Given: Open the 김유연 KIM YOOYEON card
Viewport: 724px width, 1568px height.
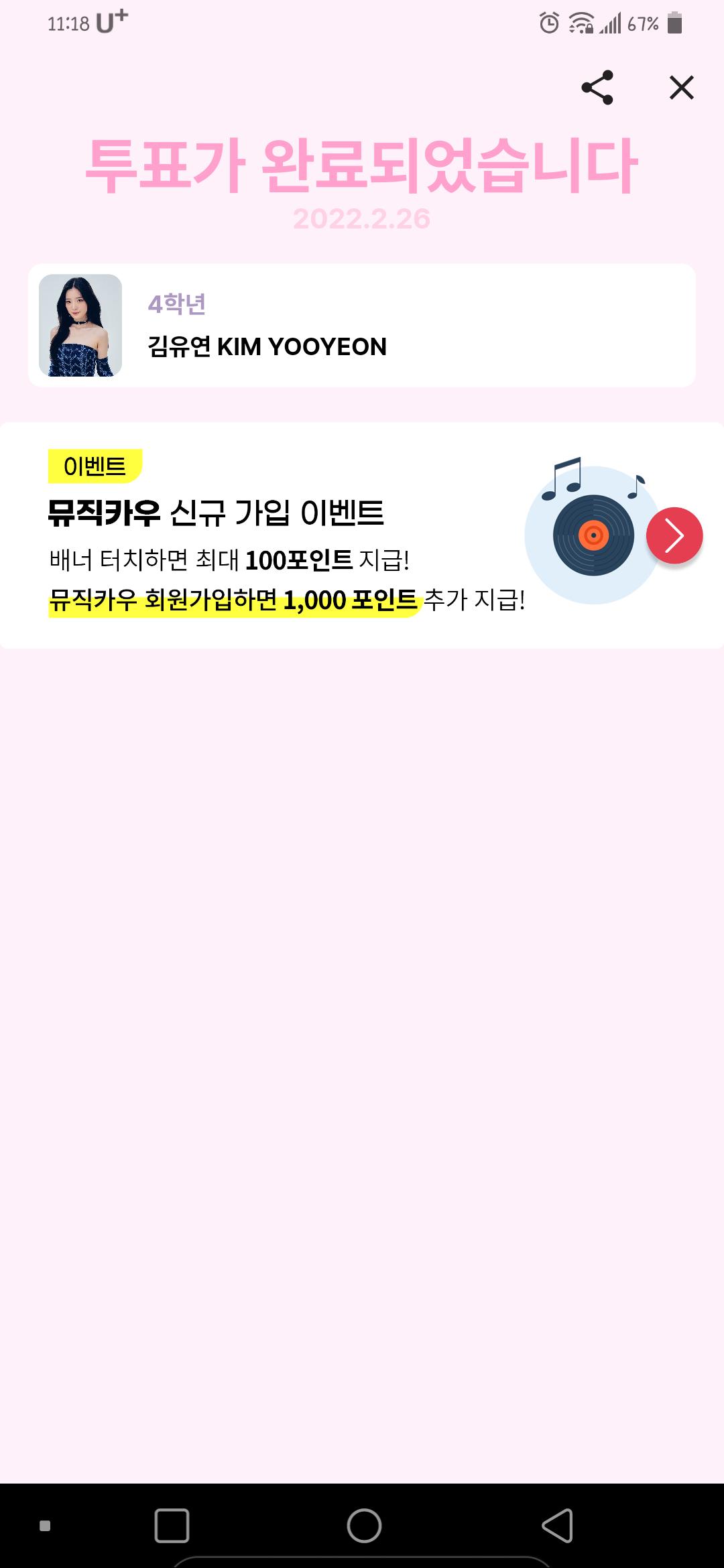Looking at the screenshot, I should [361, 326].
